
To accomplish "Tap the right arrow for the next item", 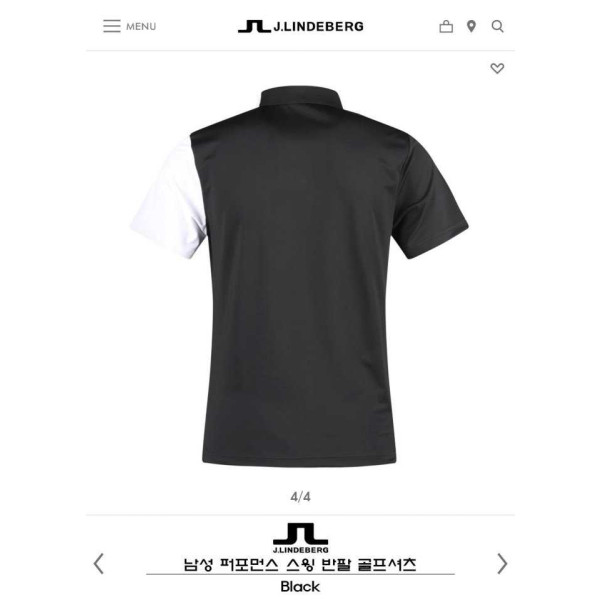I will coord(502,563).
